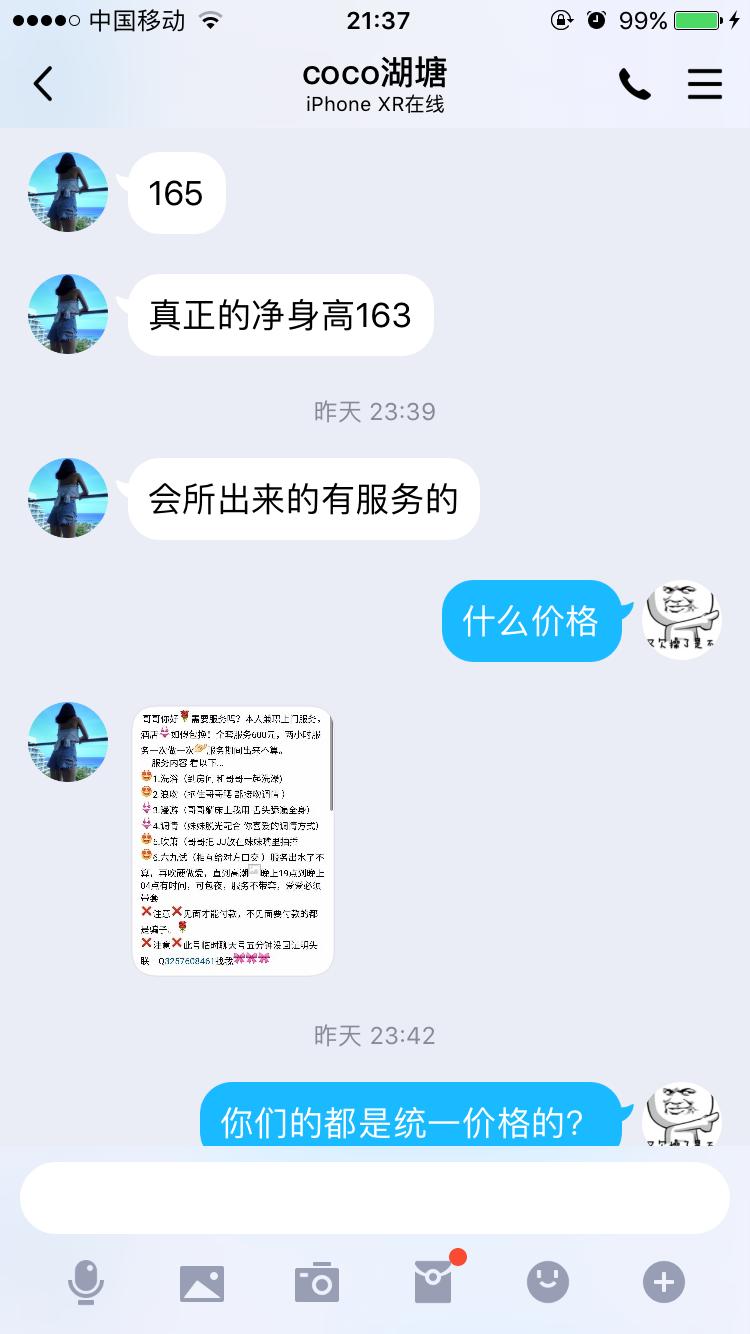
Task: Open the emoji smiley face icon
Action: coord(547,1281)
